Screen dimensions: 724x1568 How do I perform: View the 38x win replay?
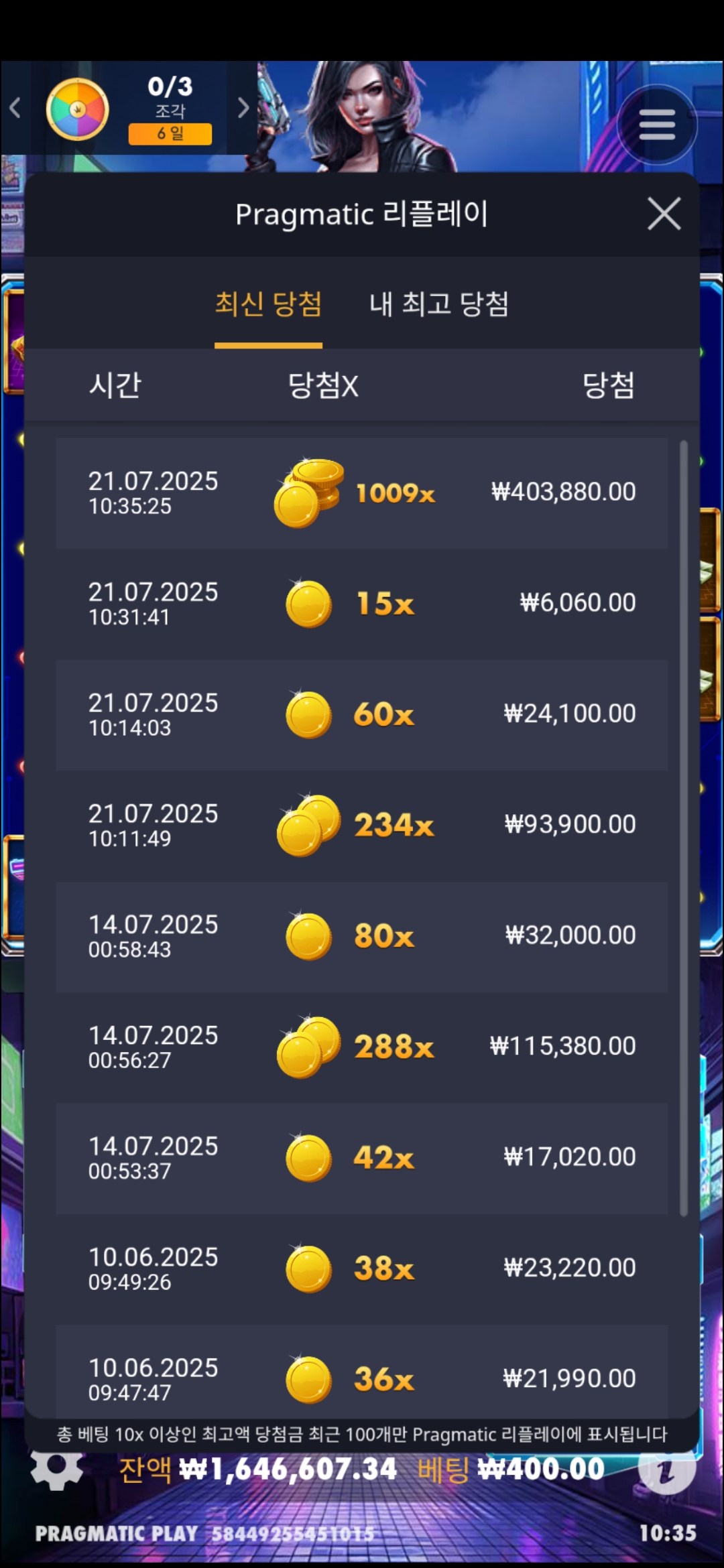pyautogui.click(x=362, y=1268)
